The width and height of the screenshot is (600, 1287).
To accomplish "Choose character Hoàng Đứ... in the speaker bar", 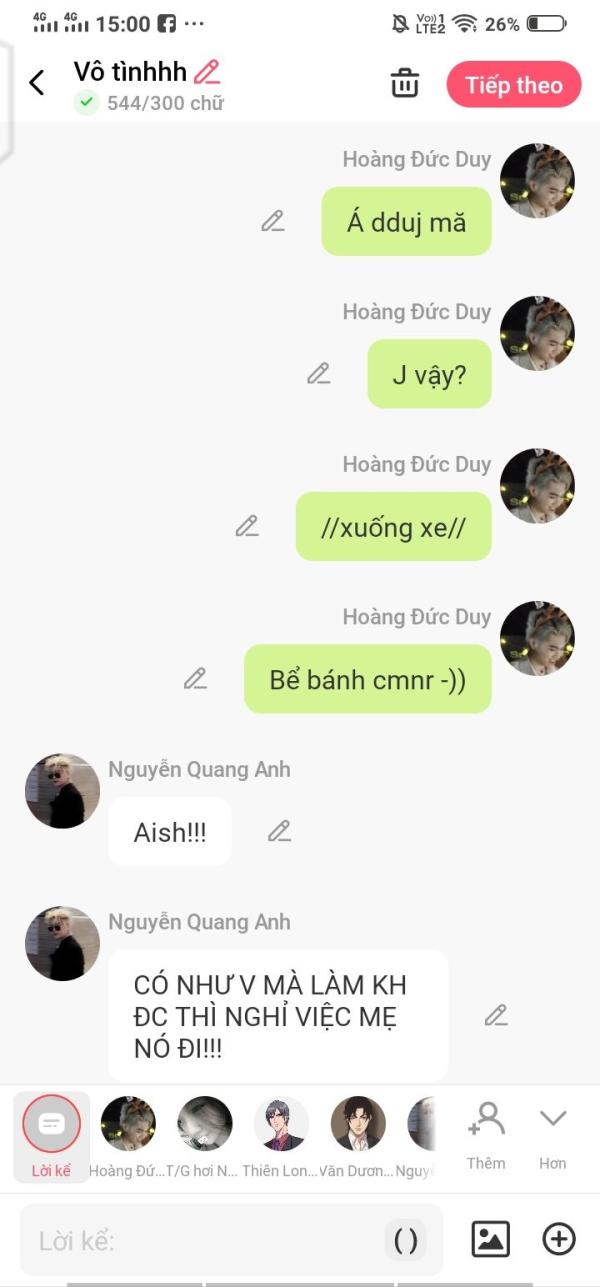I will pos(128,1135).
